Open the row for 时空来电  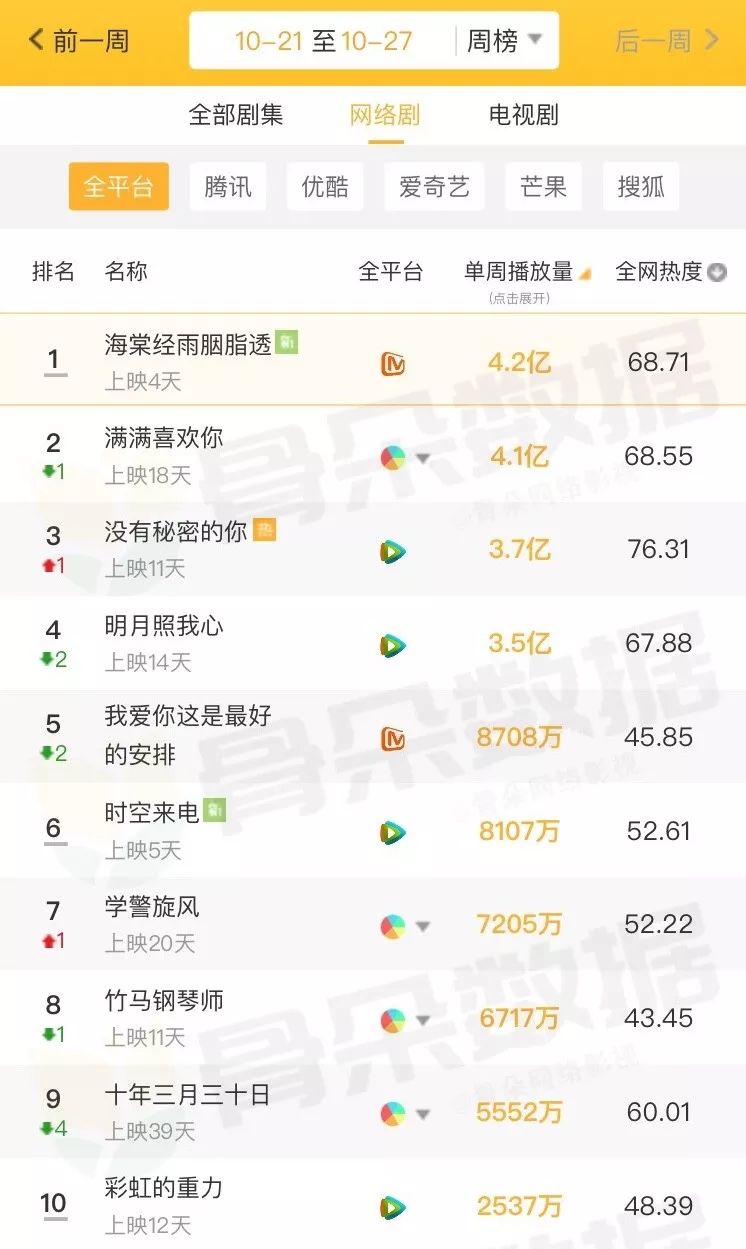point(152,812)
